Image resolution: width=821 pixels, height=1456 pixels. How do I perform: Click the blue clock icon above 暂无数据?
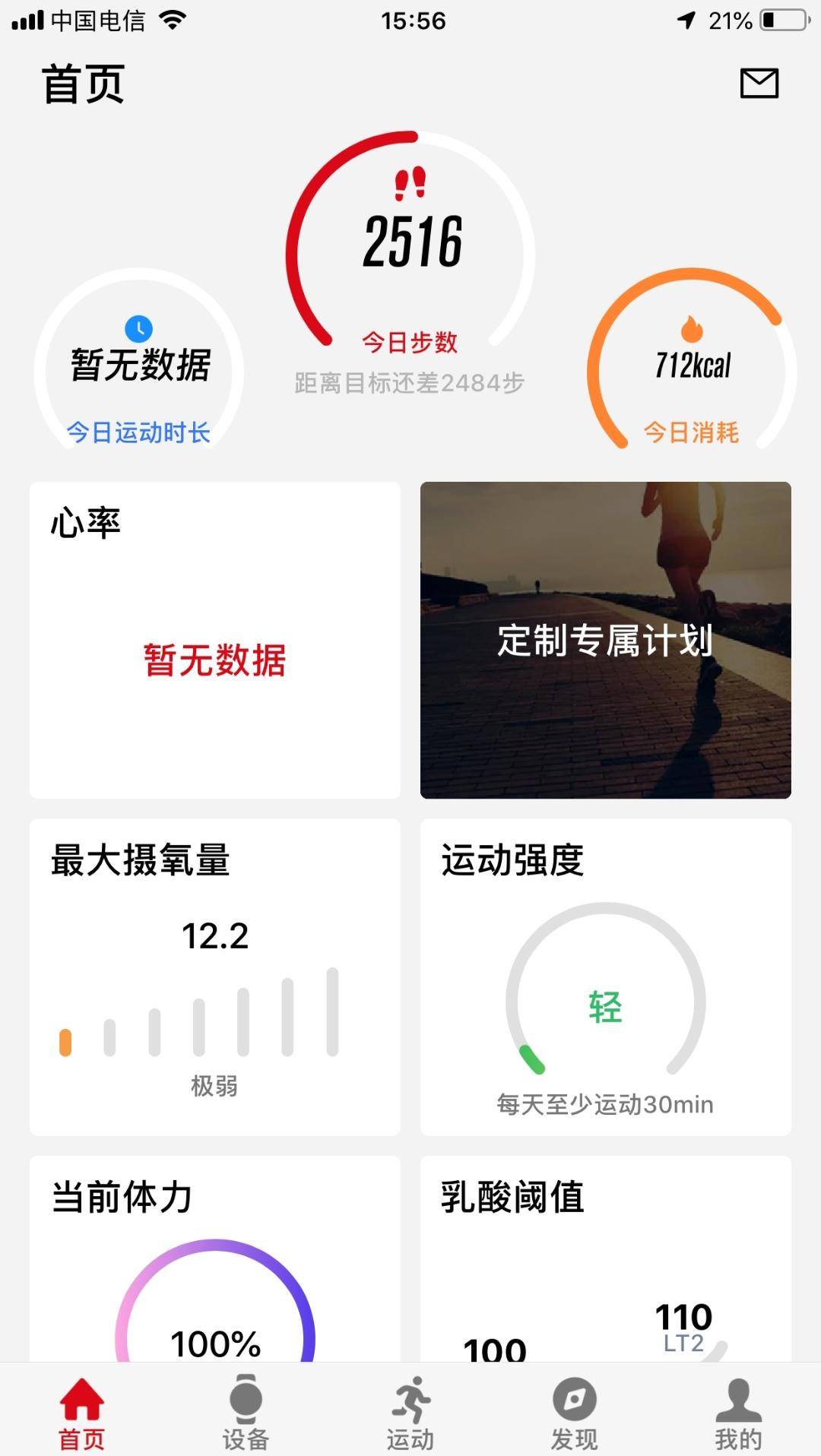[x=139, y=327]
